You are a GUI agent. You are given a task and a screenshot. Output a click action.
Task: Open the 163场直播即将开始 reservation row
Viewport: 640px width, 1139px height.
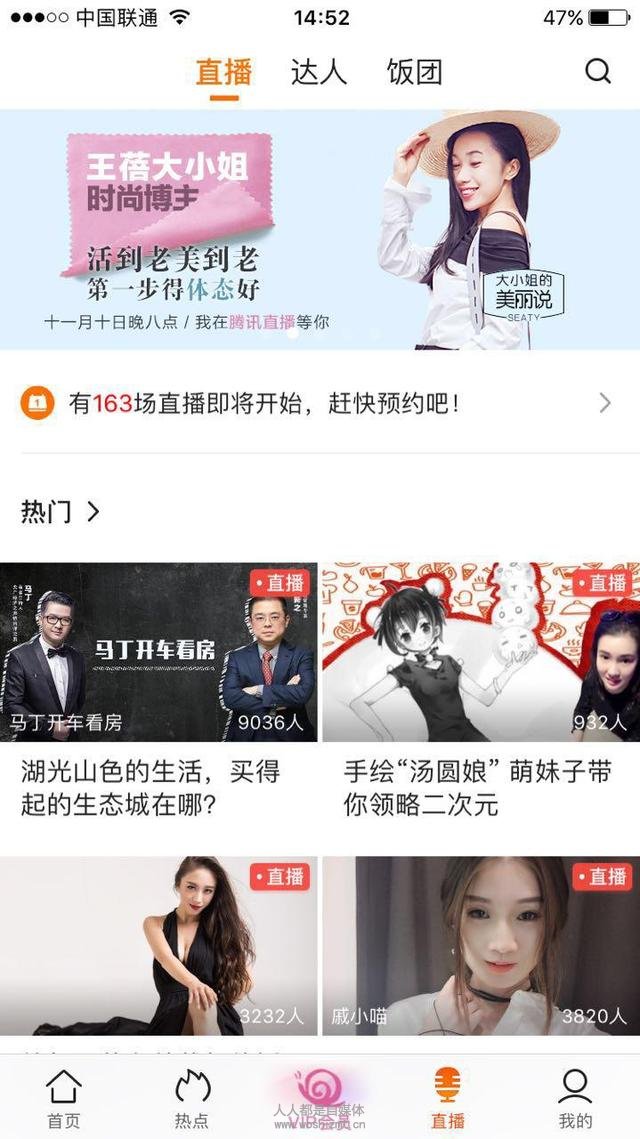tap(320, 403)
